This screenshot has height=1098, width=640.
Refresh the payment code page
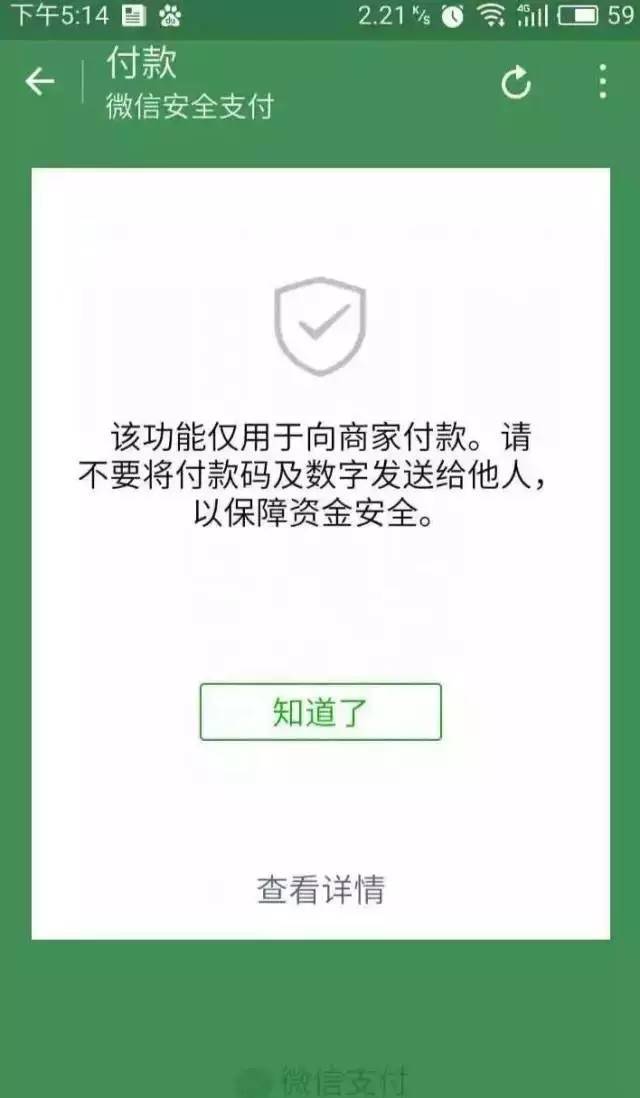(516, 83)
